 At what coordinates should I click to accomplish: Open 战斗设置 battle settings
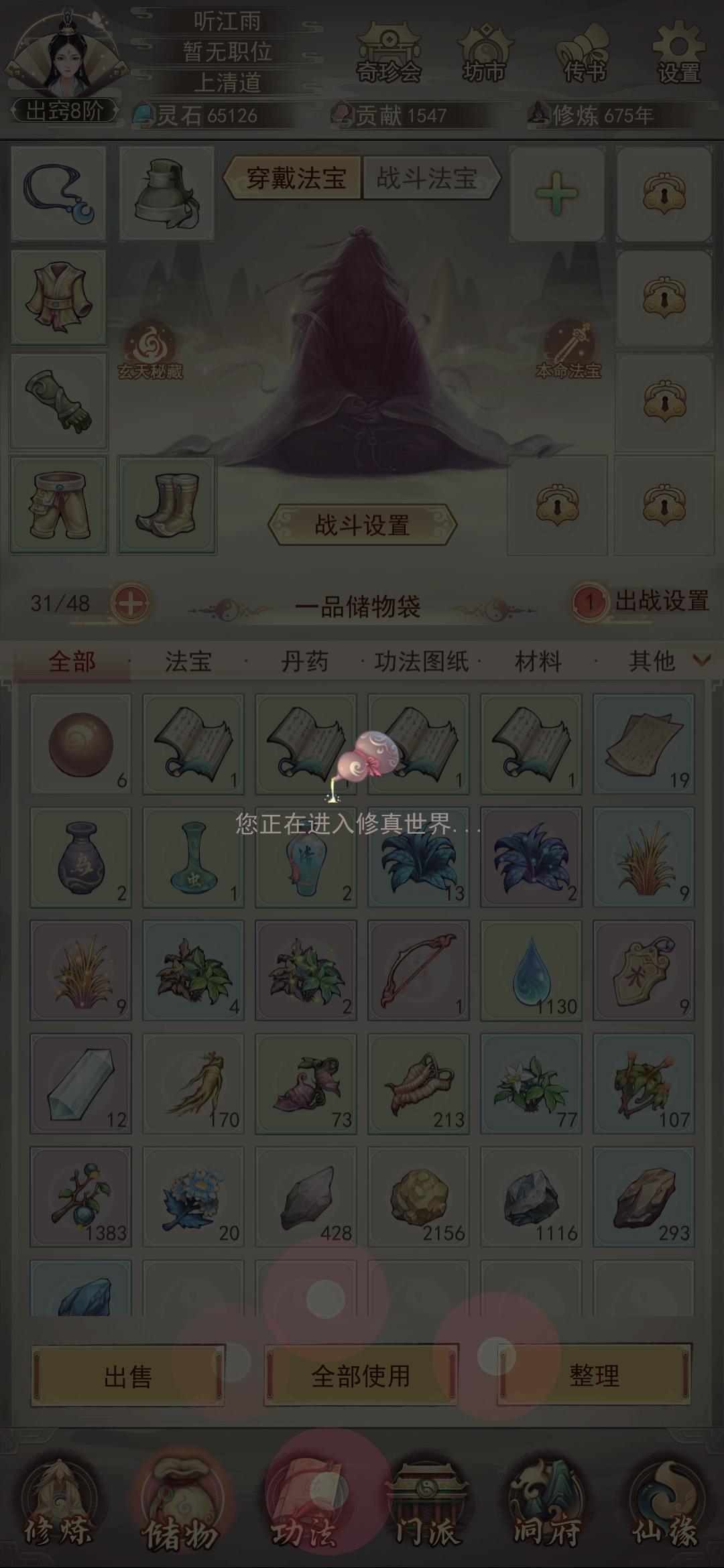pyautogui.click(x=362, y=525)
